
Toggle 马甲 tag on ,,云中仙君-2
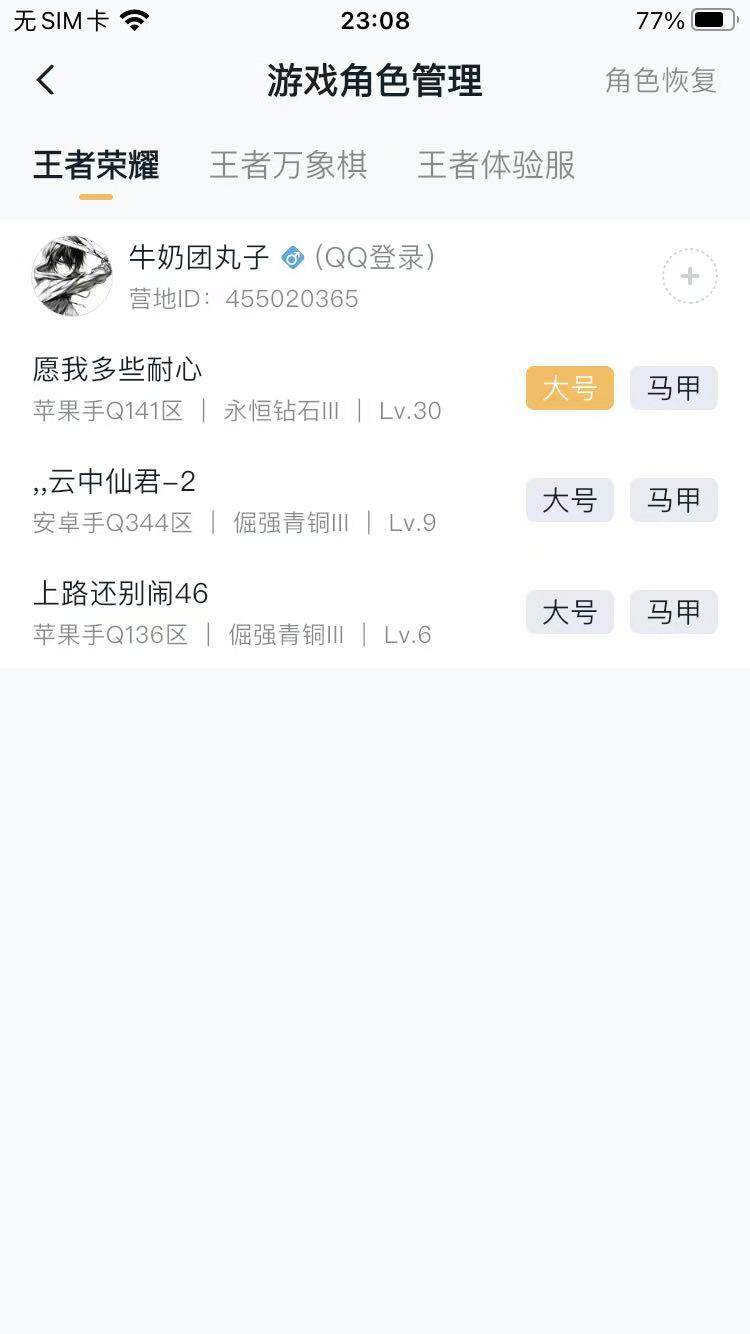[673, 500]
